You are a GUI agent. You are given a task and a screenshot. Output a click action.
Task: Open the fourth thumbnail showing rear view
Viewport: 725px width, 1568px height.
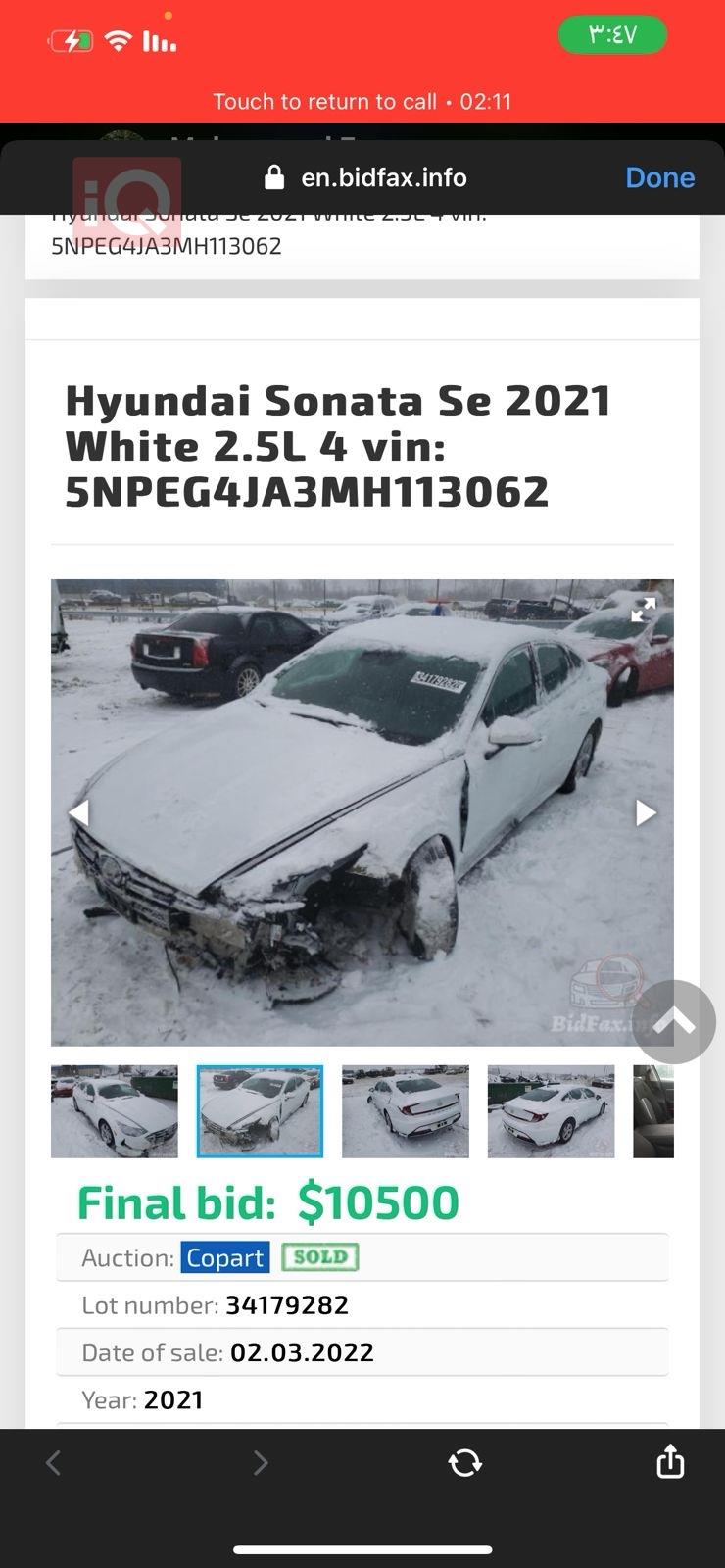coord(551,1111)
